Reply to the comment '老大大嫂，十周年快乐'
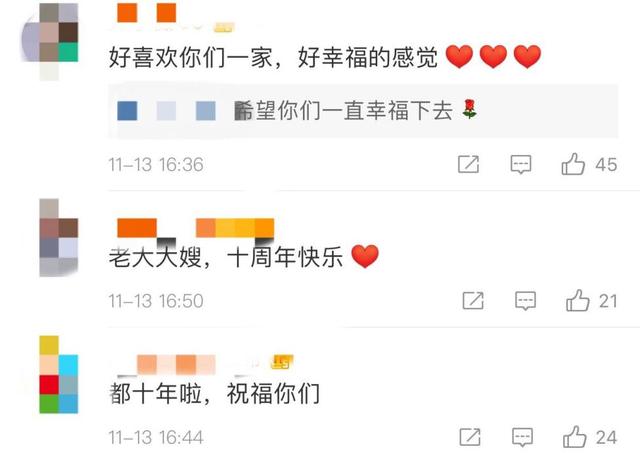The height and width of the screenshot is (453, 640). (525, 300)
